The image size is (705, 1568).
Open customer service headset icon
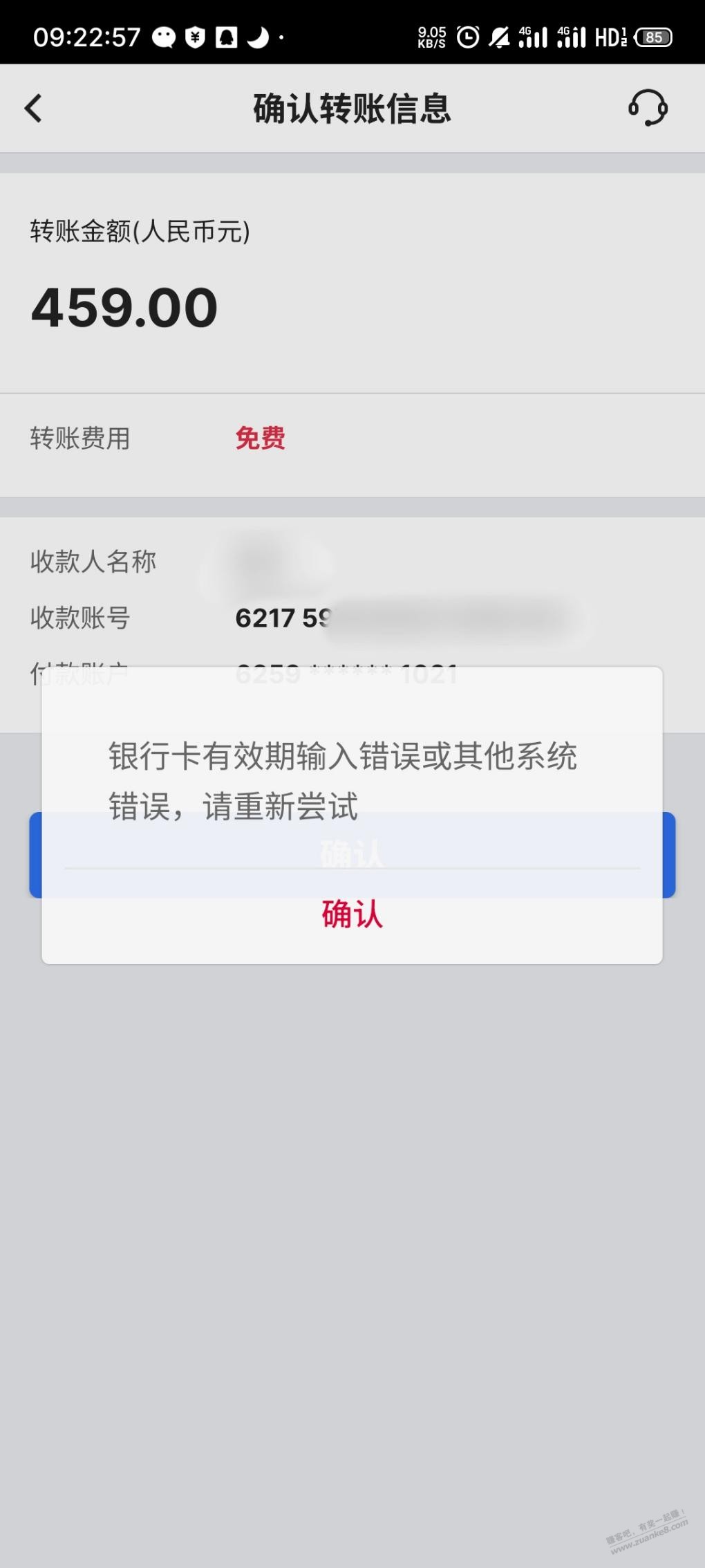648,108
